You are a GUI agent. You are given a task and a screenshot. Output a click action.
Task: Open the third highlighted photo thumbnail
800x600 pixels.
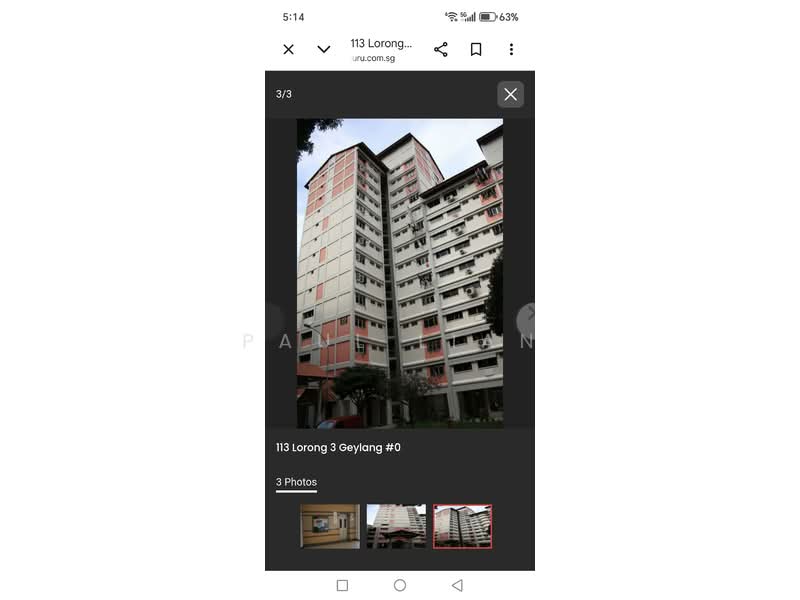462,526
